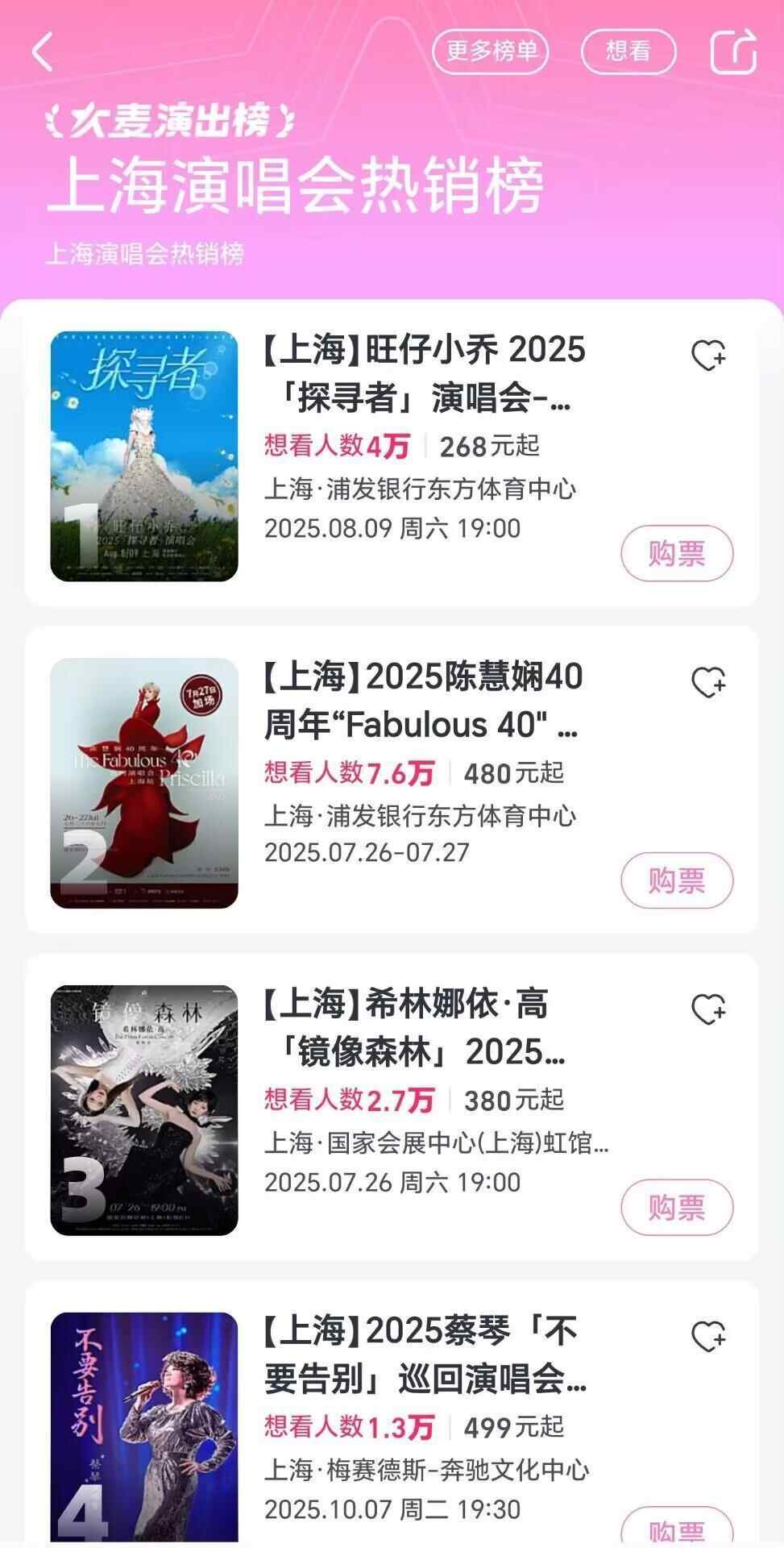Viewport: 784px width, 1548px height.
Task: Go back using the top-left arrow
Action: [43, 52]
